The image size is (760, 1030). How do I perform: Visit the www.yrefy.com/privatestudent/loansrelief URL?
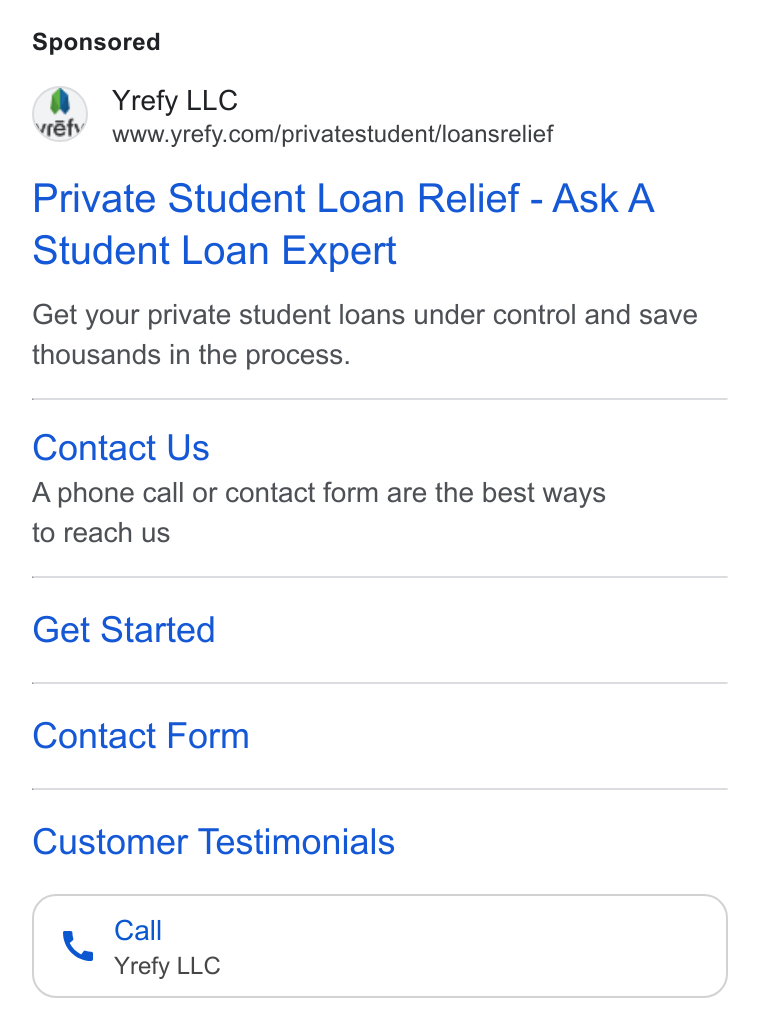332,134
